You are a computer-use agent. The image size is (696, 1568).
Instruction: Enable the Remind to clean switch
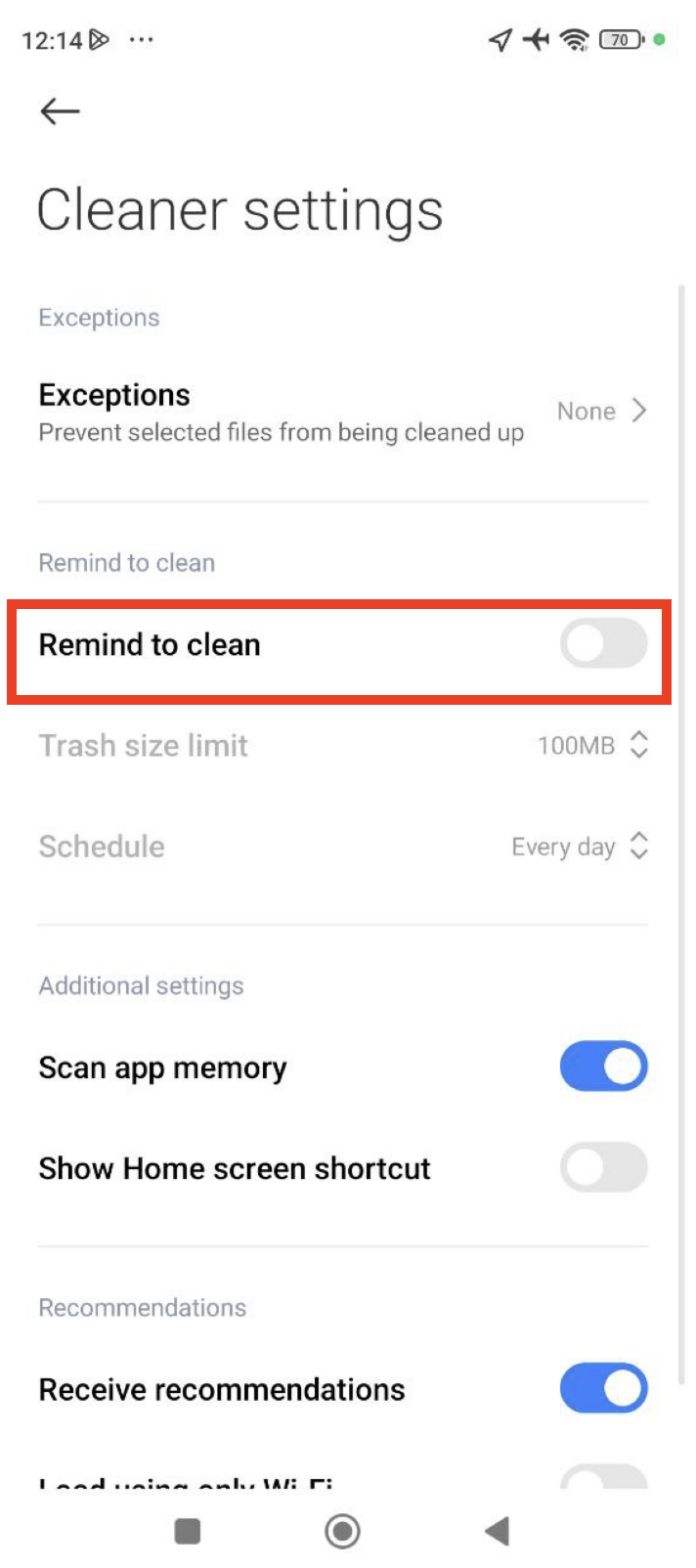coord(603,645)
